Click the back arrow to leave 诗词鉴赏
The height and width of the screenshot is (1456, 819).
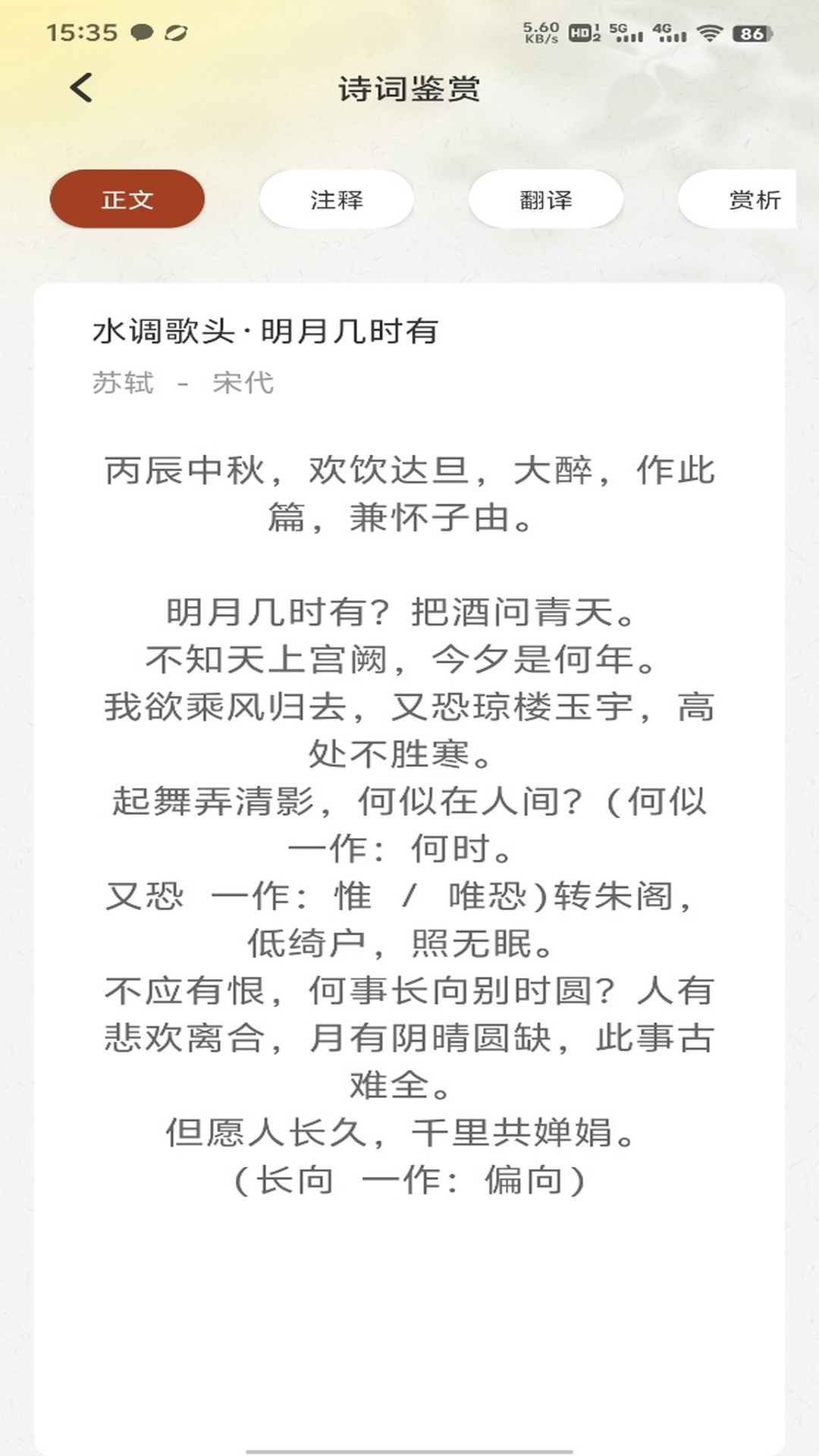click(79, 88)
